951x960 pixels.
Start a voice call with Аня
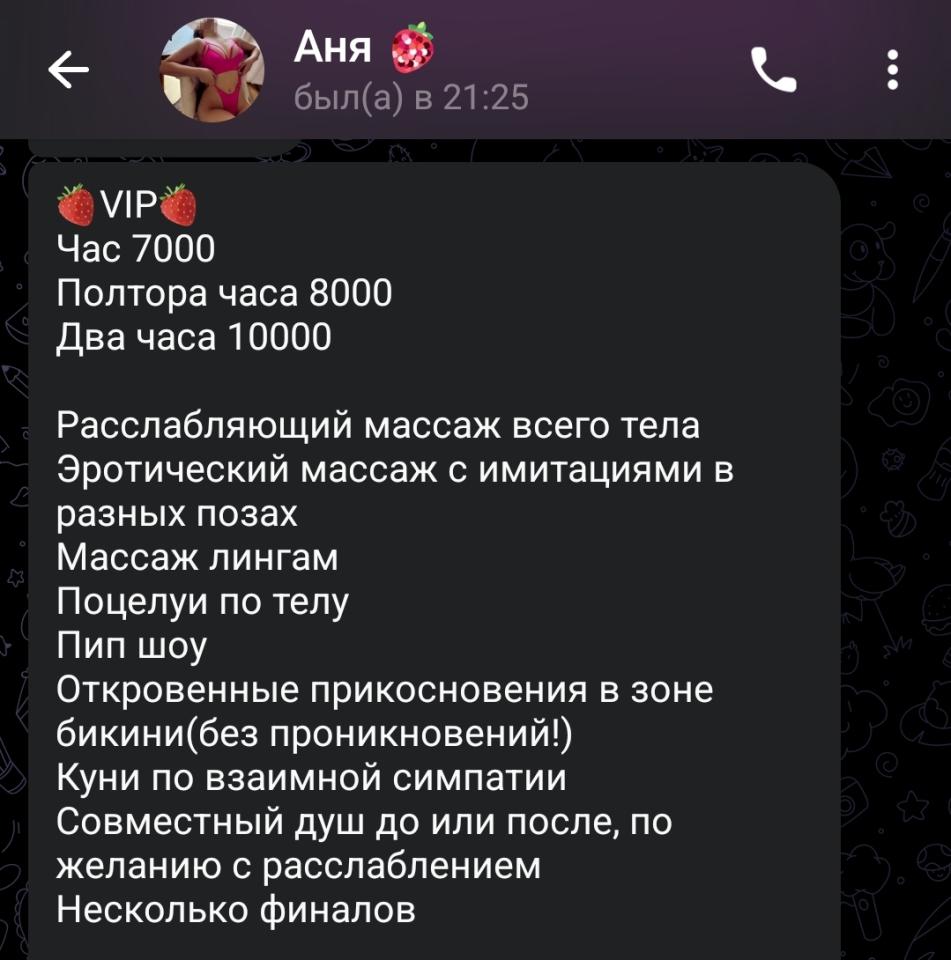(x=772, y=70)
